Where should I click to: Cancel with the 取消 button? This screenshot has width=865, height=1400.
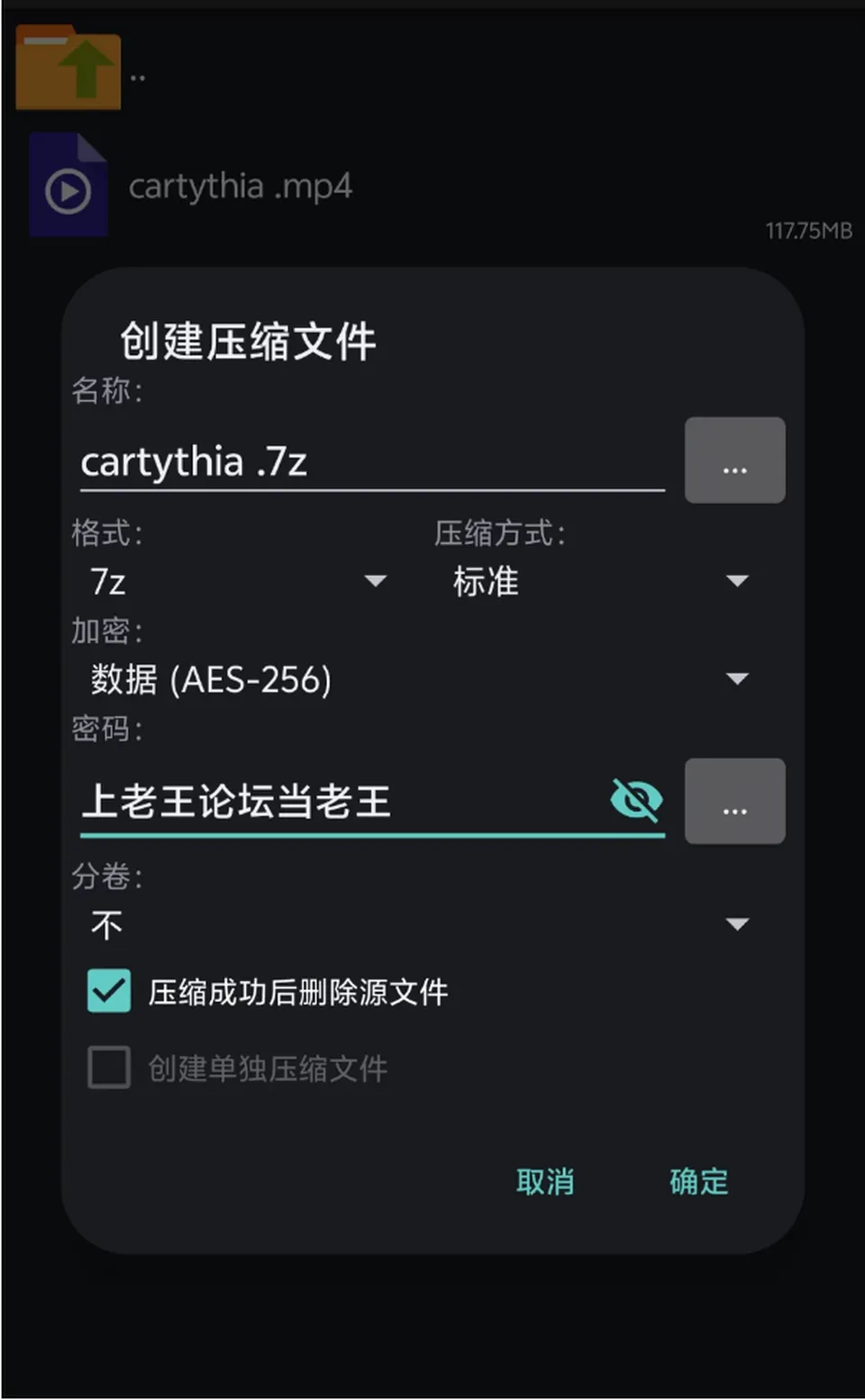pos(545,1182)
